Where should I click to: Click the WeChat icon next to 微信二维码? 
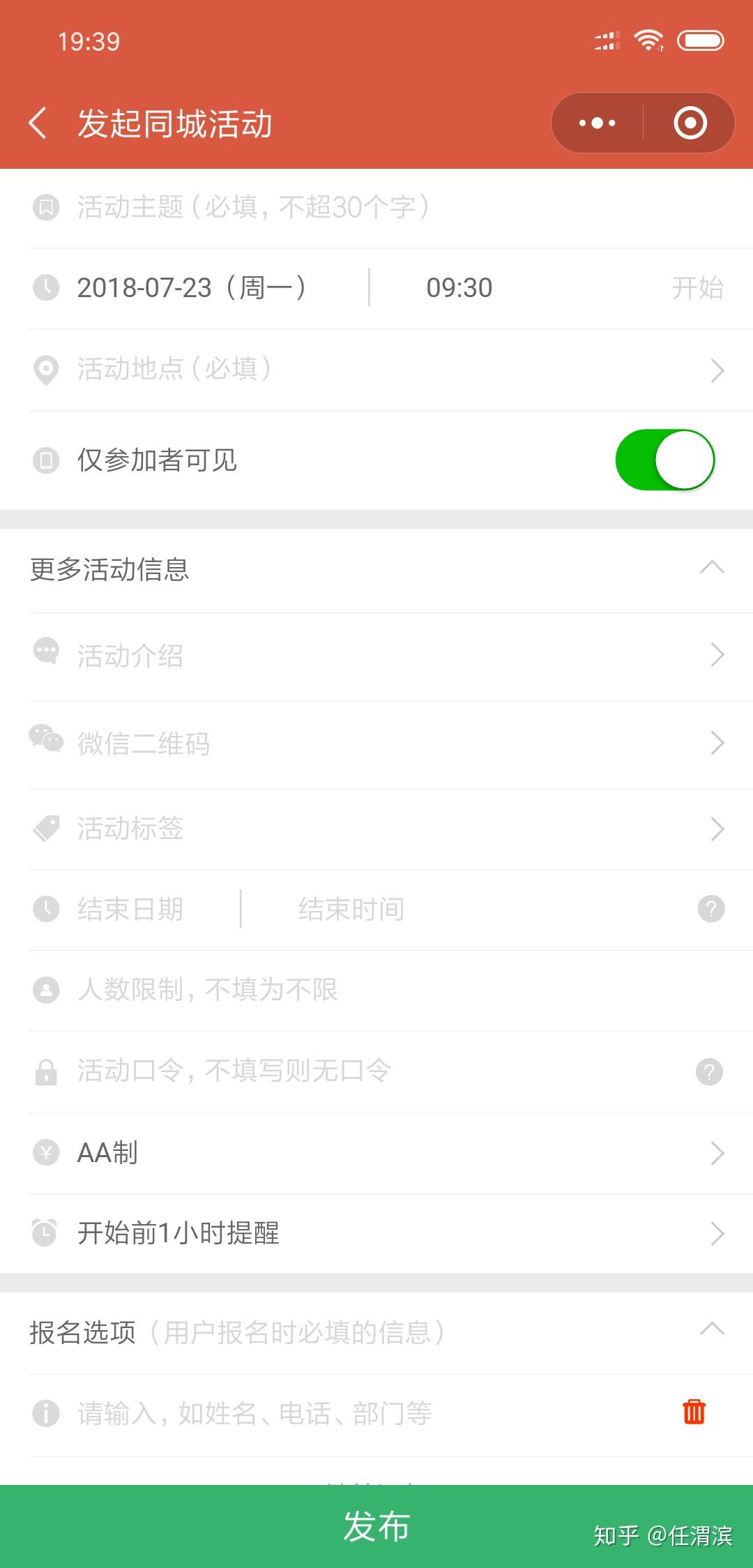[46, 741]
